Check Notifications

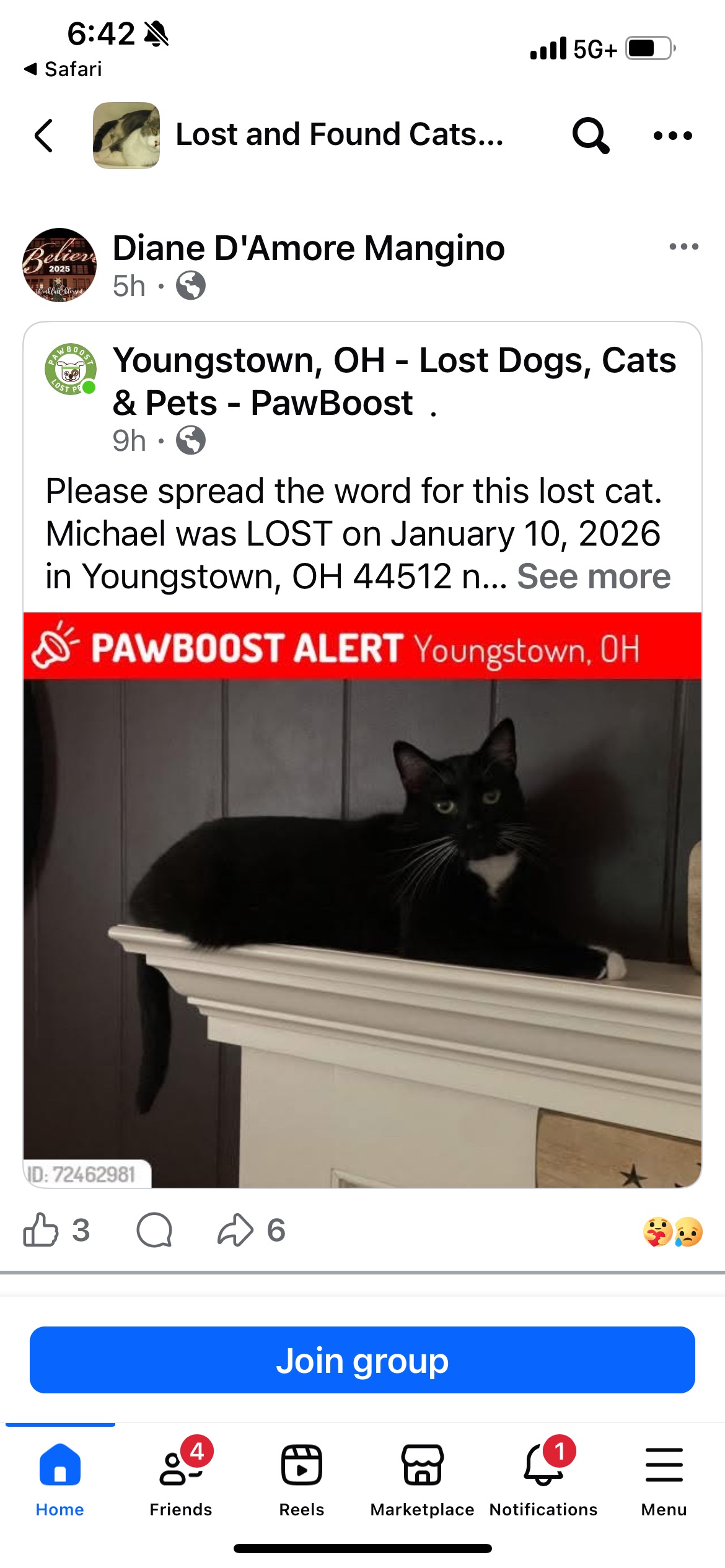pos(543,1476)
